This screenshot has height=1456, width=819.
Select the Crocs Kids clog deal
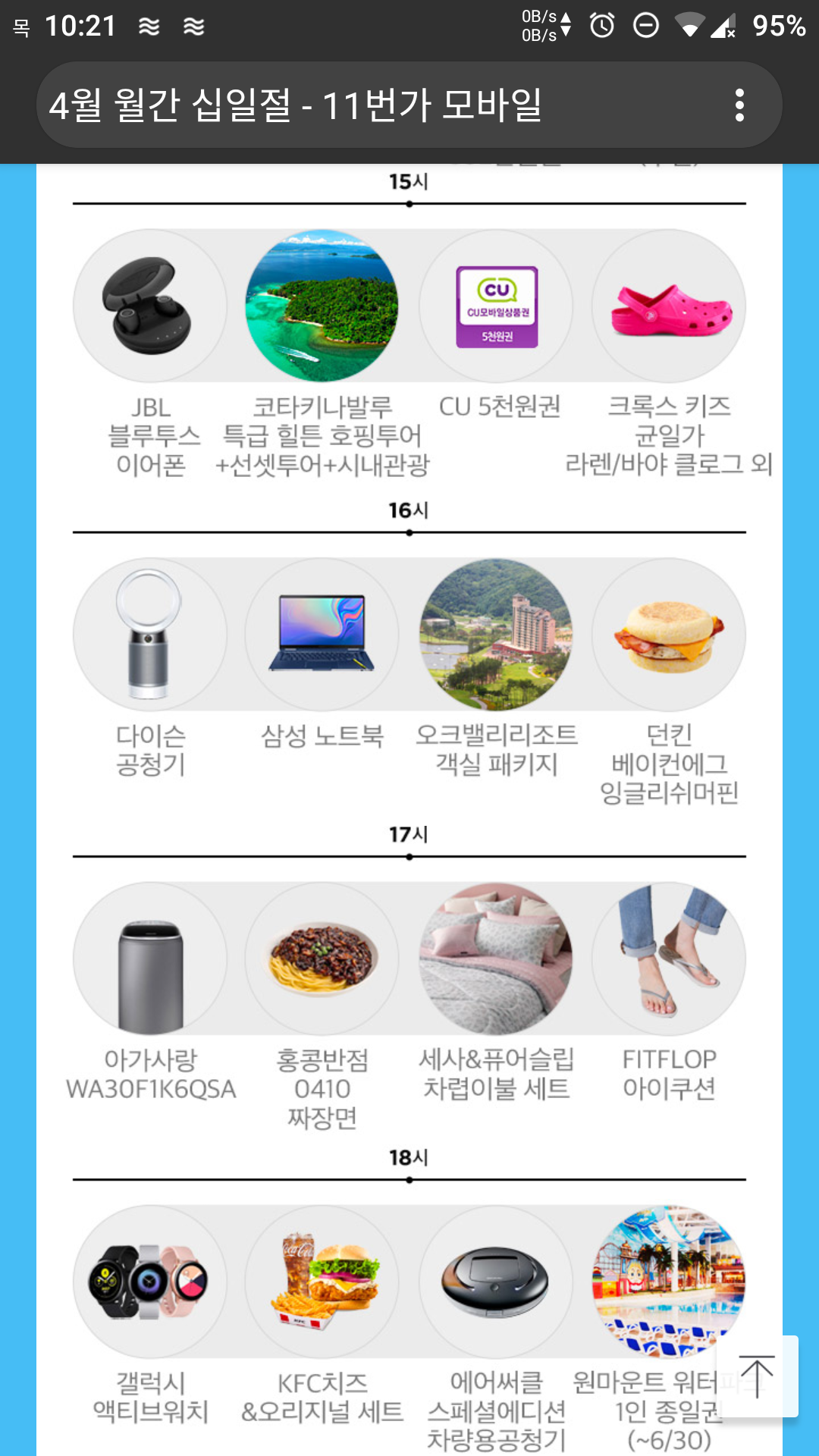[669, 306]
